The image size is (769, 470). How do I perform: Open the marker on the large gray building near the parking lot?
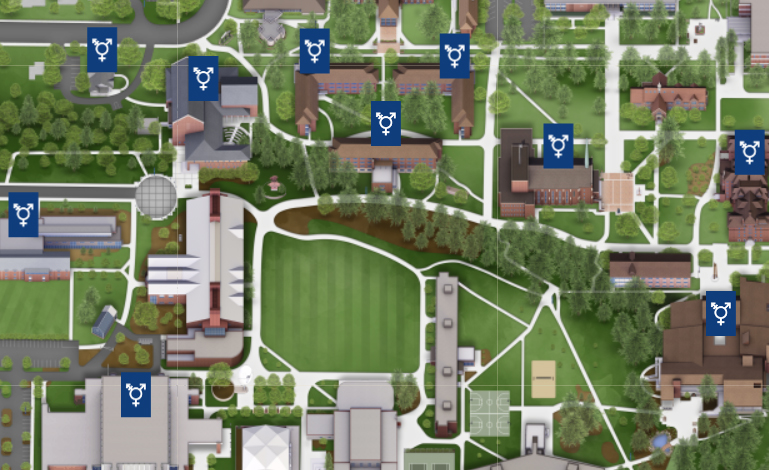(136, 395)
